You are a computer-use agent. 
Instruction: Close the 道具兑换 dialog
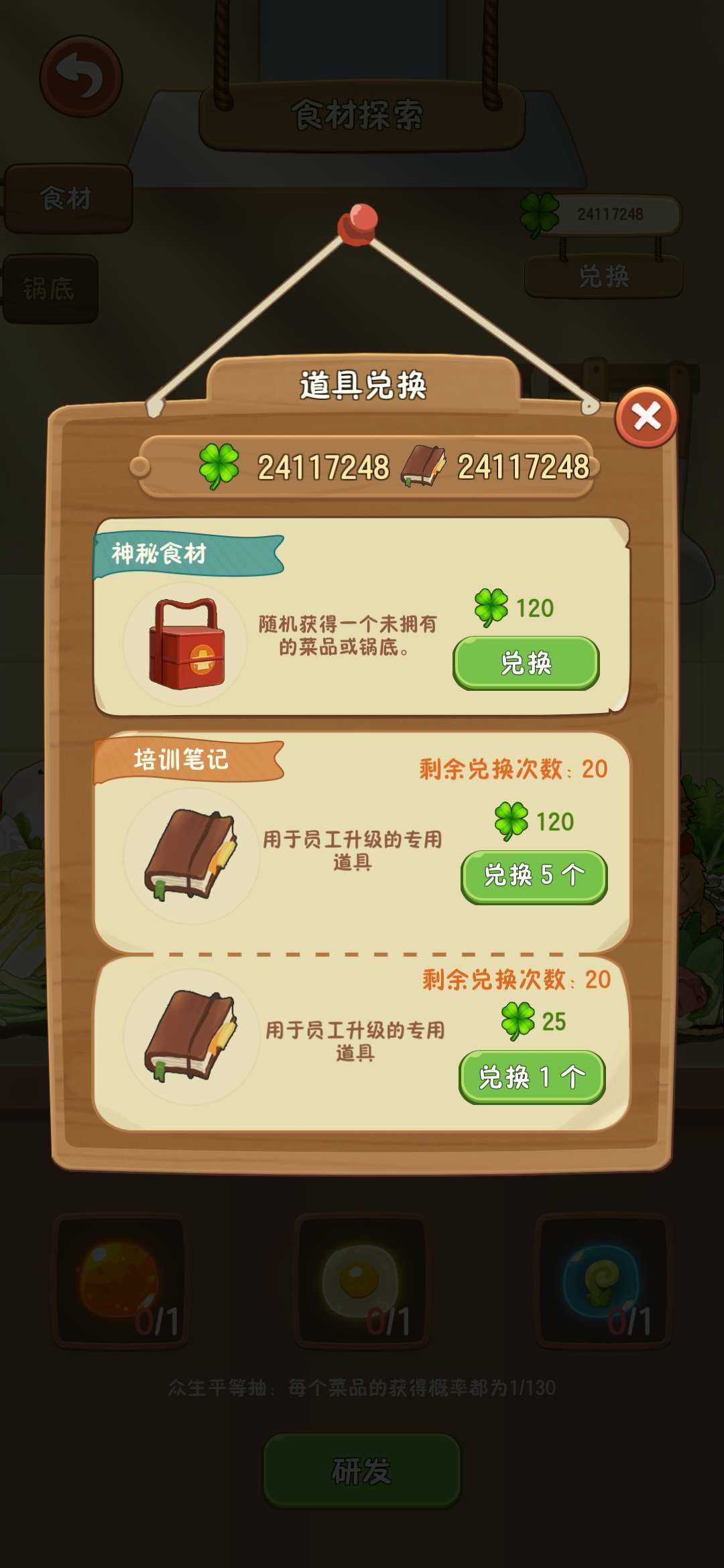click(646, 417)
